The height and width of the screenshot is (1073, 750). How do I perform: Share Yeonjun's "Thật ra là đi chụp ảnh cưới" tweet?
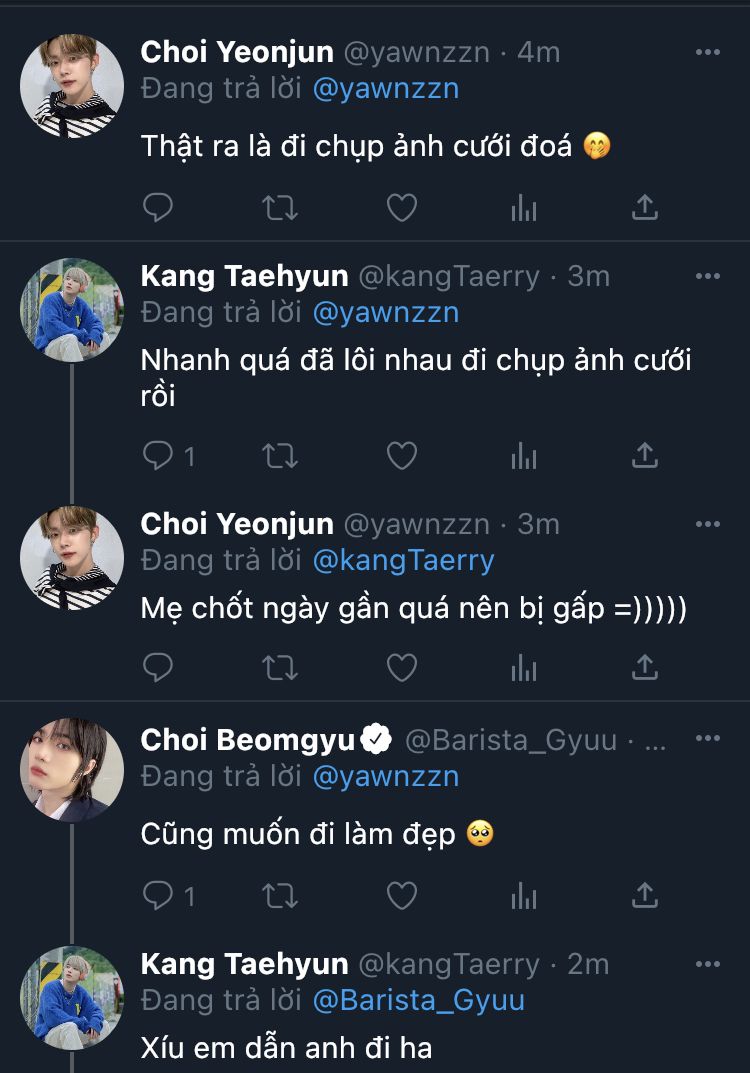point(645,208)
